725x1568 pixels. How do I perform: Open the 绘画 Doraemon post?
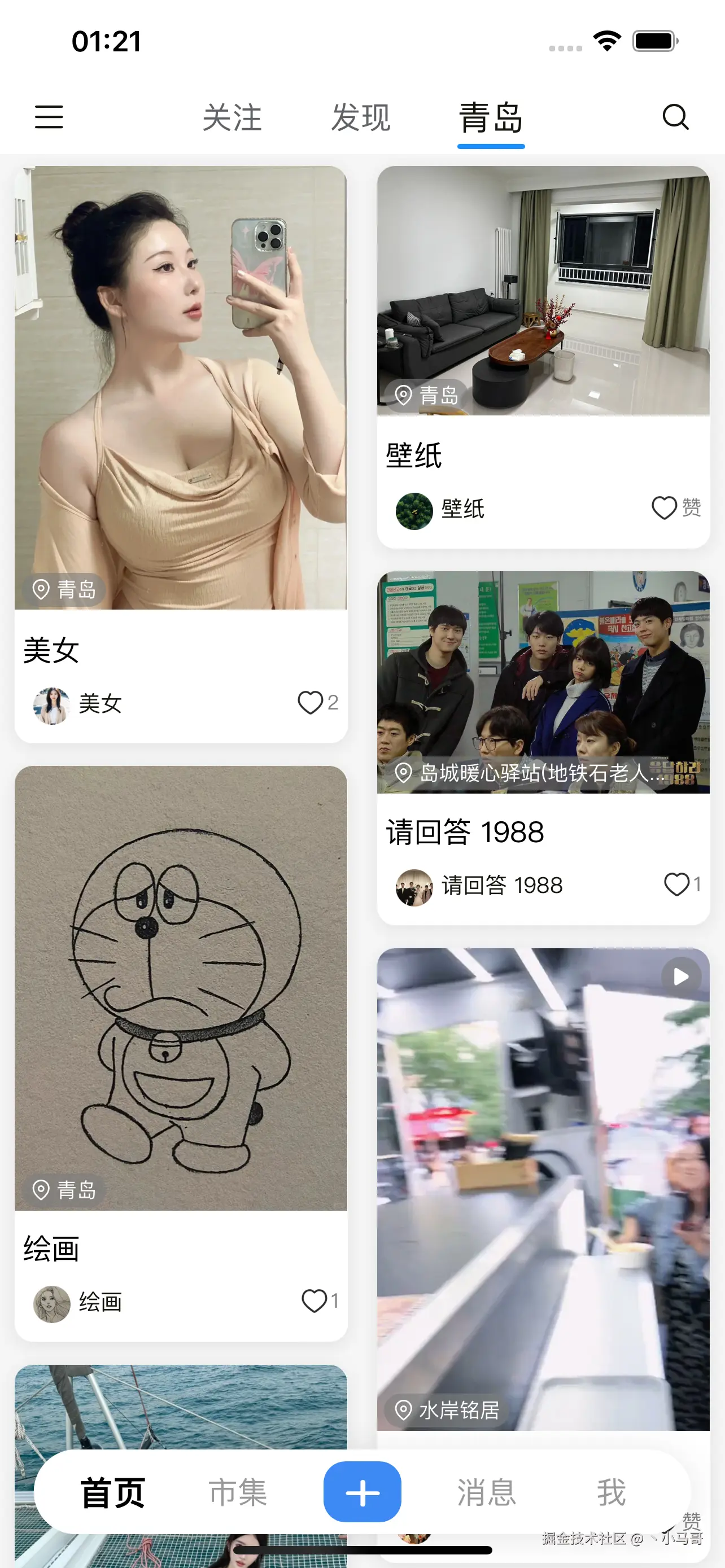tap(181, 988)
